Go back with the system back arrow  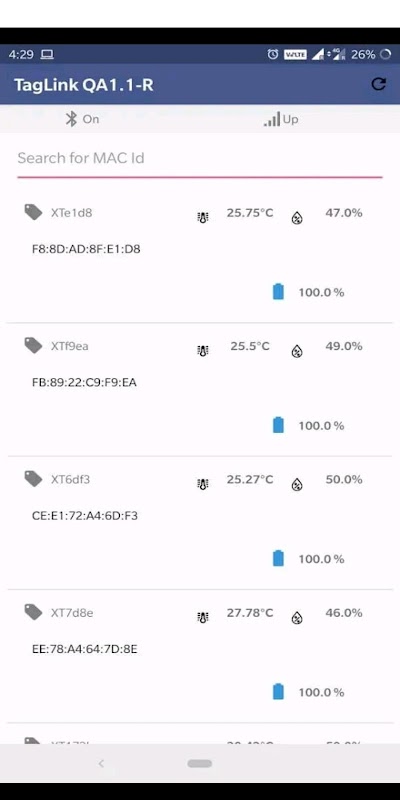pyautogui.click(x=101, y=763)
